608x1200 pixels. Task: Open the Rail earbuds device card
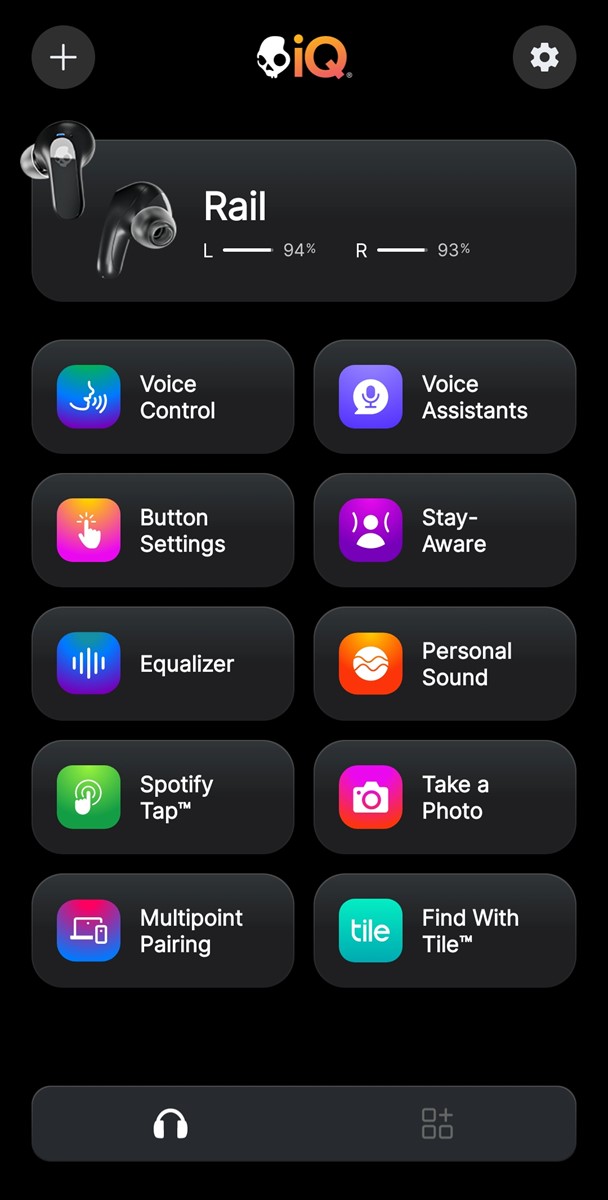pyautogui.click(x=304, y=221)
